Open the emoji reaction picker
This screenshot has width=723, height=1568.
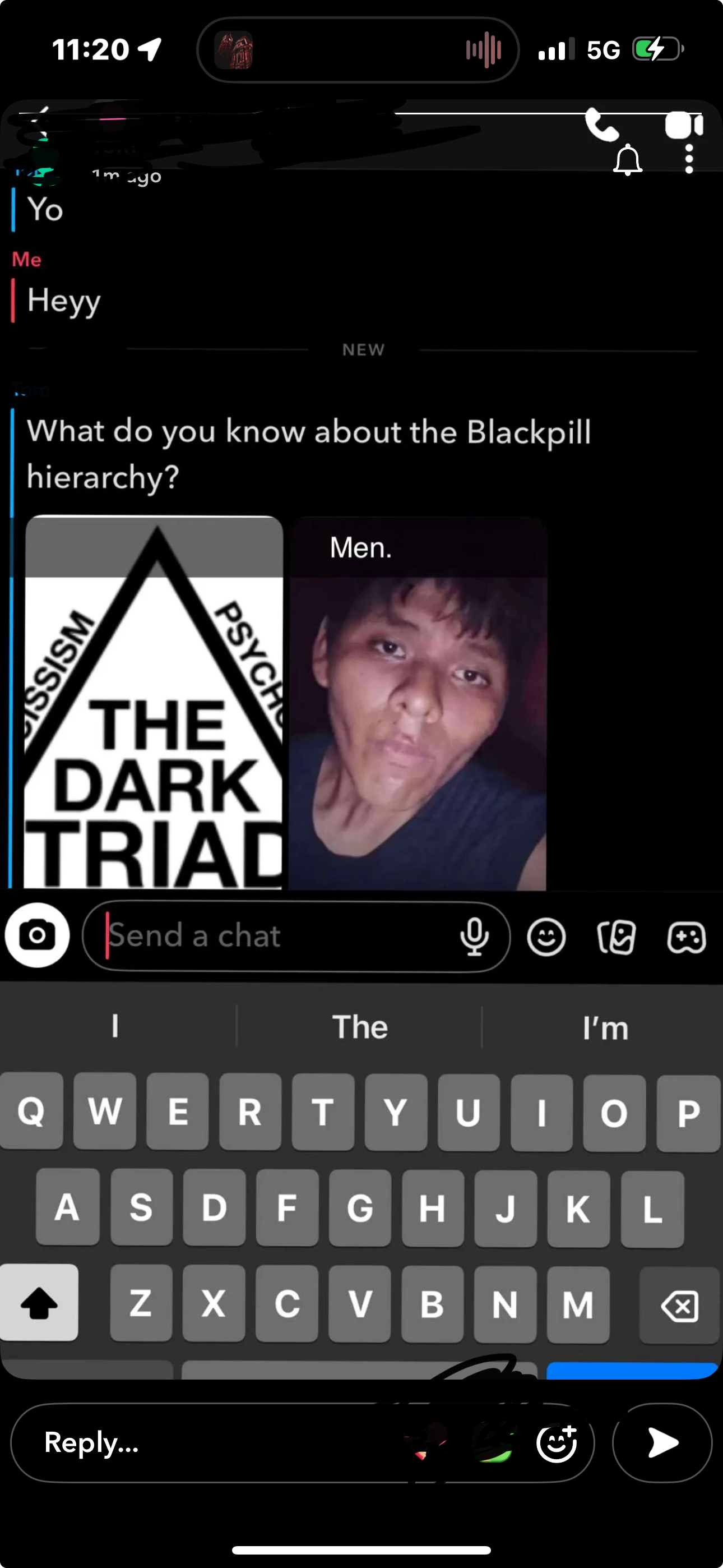pos(556,1442)
